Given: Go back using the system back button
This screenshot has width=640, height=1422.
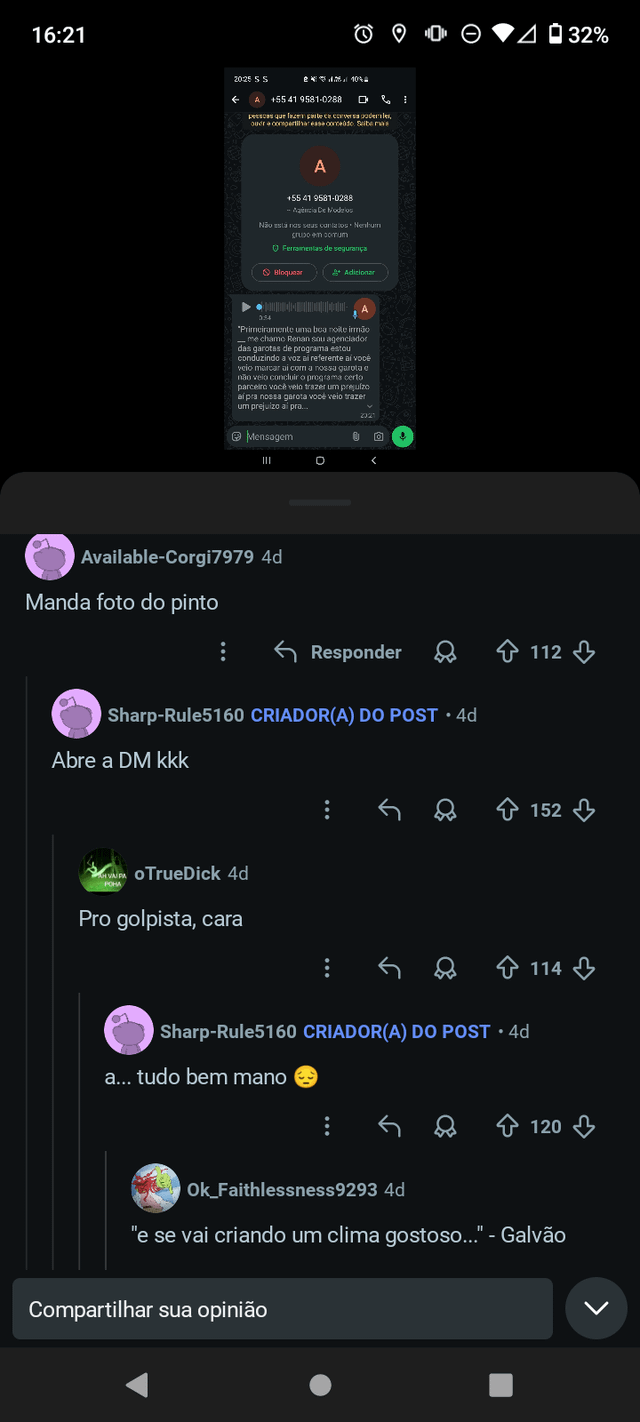Looking at the screenshot, I should 137,1384.
